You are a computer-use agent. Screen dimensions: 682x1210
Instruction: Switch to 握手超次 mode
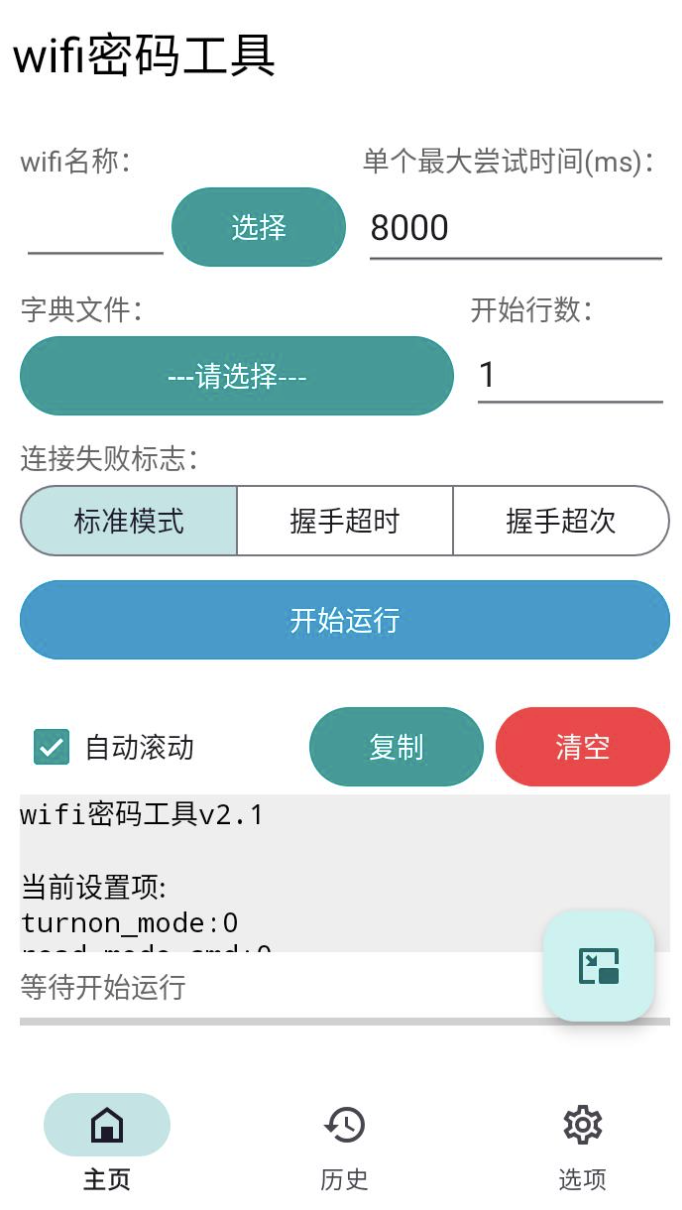coord(560,521)
